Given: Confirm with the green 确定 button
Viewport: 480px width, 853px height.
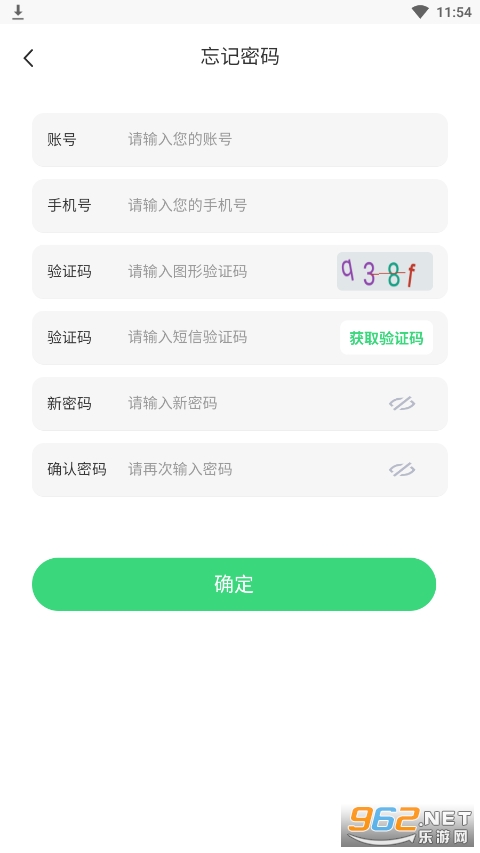Looking at the screenshot, I should (x=234, y=584).
